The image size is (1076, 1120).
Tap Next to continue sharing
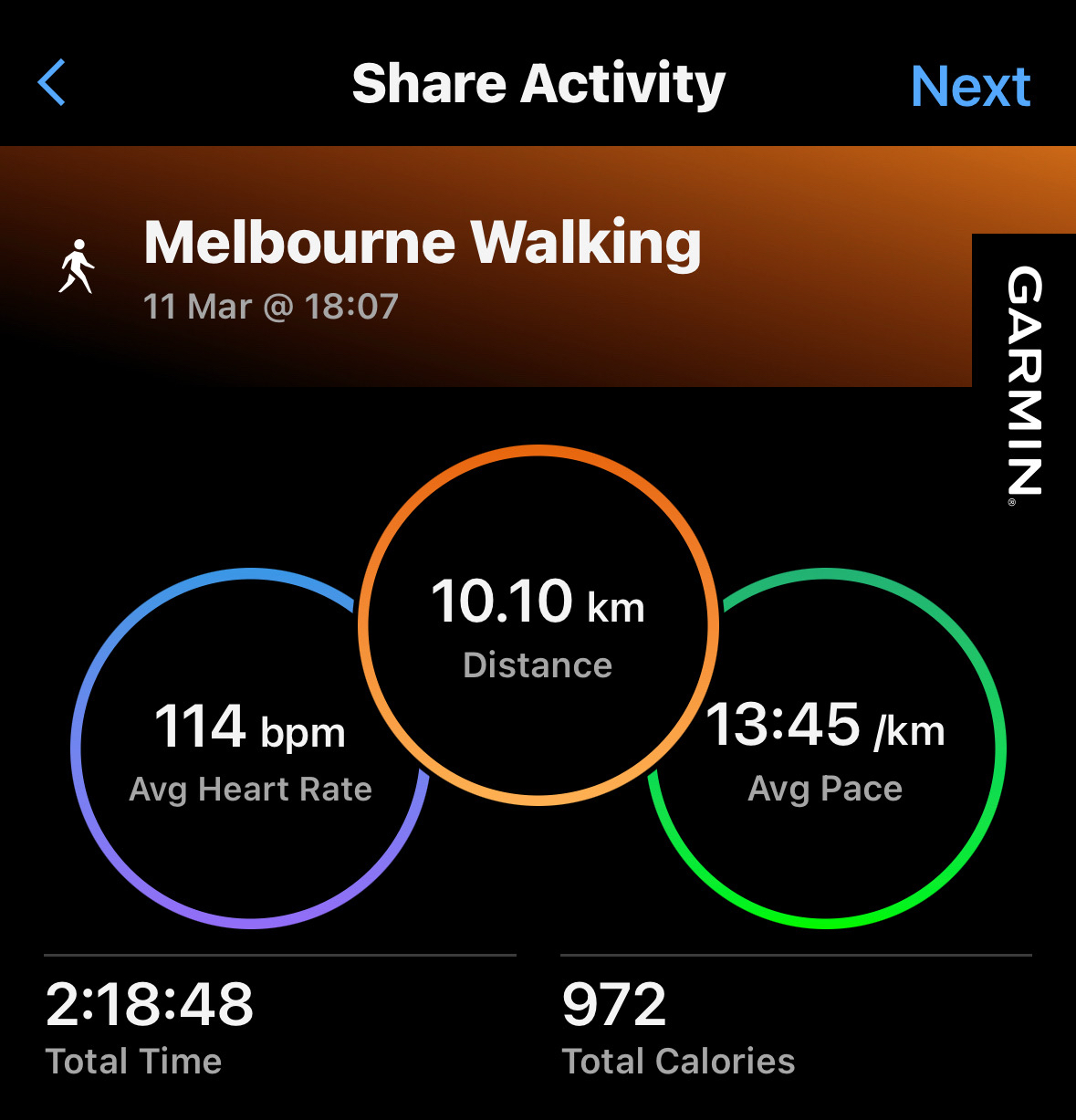tap(970, 87)
